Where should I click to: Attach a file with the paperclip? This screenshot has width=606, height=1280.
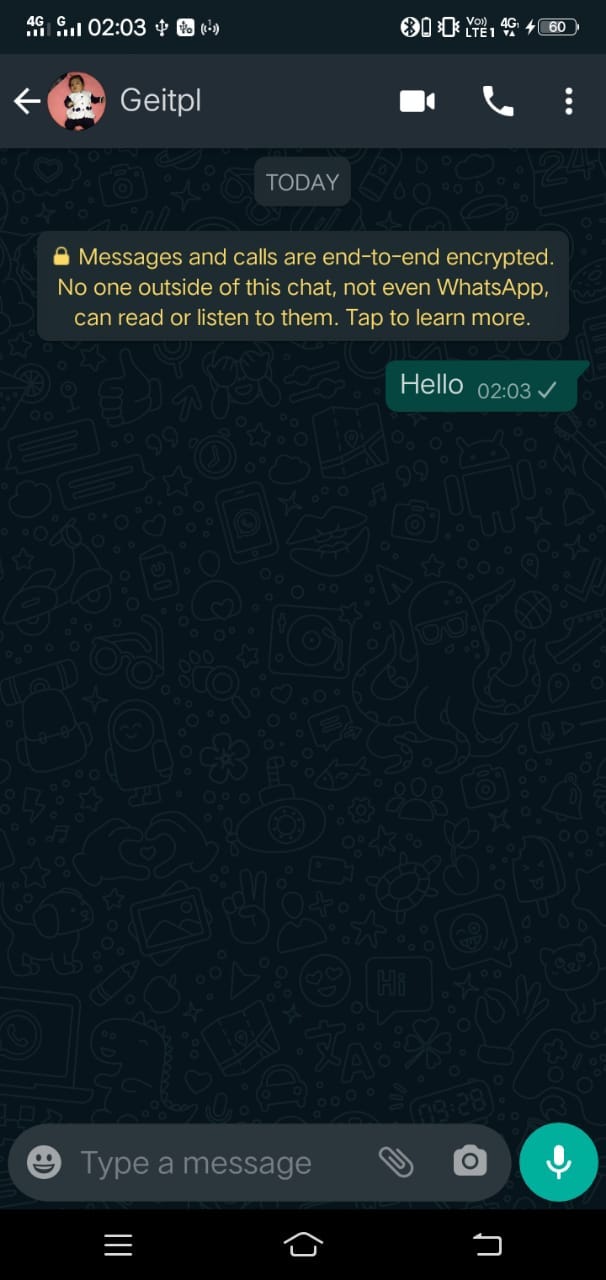tap(396, 1162)
